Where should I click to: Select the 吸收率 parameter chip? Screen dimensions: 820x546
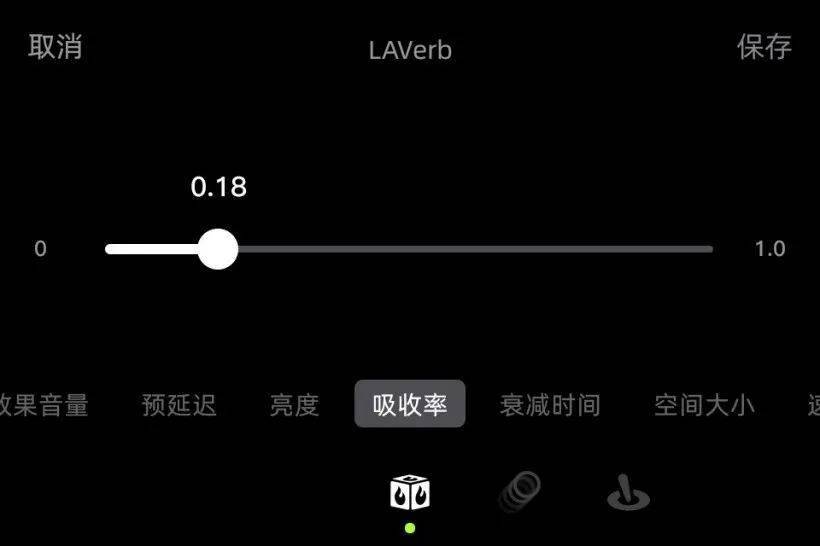[x=410, y=405]
